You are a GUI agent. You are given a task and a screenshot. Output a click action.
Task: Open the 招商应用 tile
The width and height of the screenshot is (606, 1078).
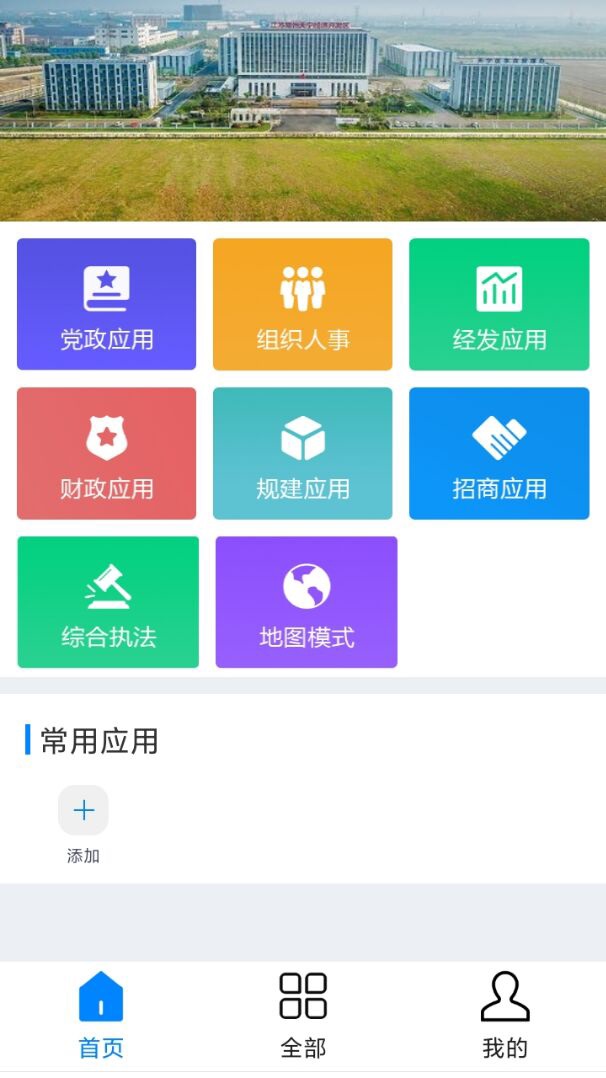pyautogui.click(x=499, y=453)
